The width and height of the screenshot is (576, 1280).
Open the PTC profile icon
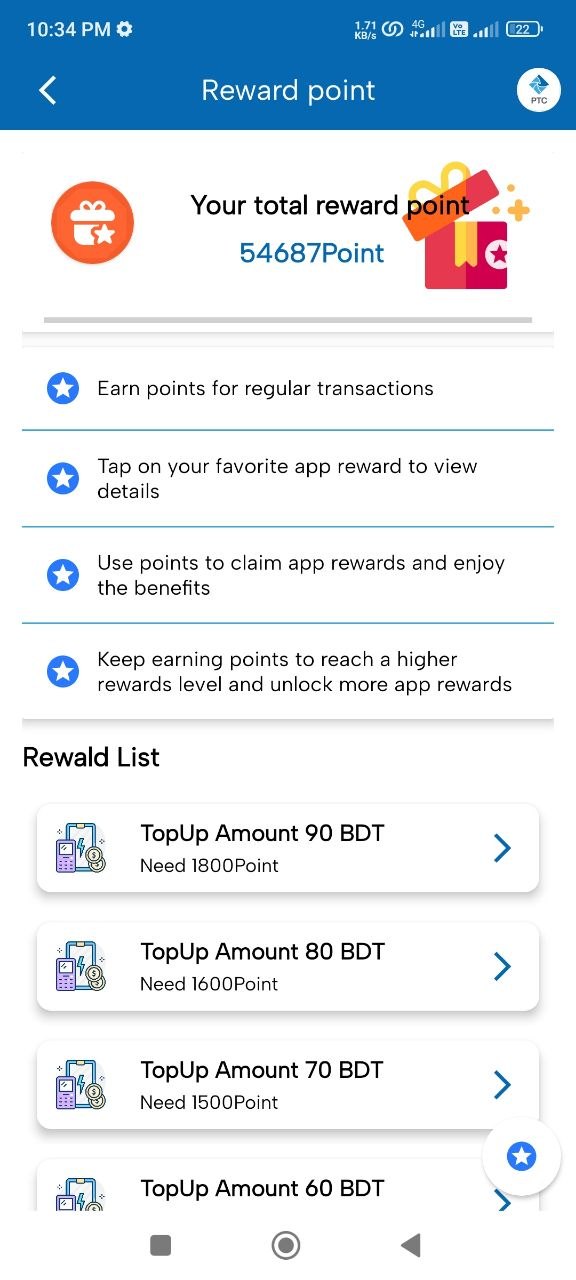pyautogui.click(x=539, y=90)
